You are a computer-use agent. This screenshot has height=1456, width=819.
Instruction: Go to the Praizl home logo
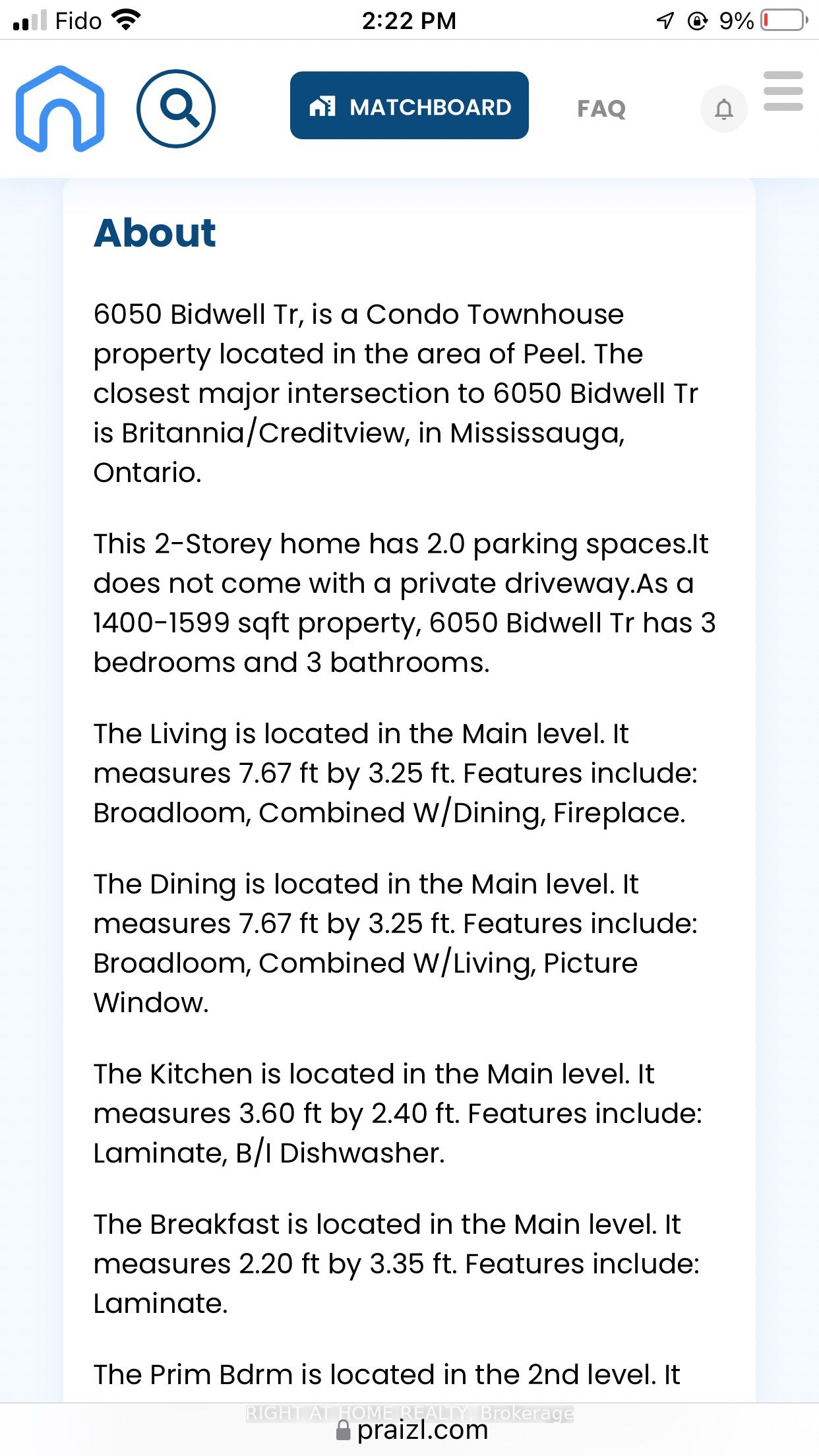pyautogui.click(x=60, y=109)
